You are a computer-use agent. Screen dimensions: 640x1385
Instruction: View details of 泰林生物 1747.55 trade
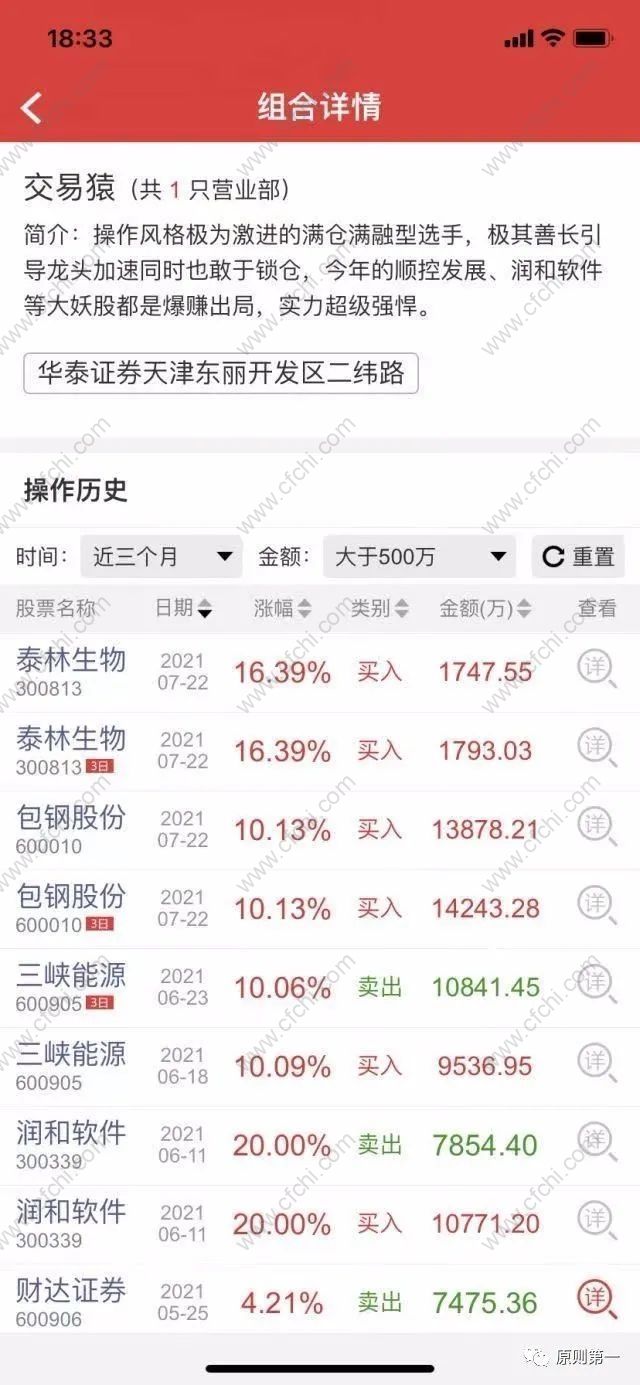(596, 668)
